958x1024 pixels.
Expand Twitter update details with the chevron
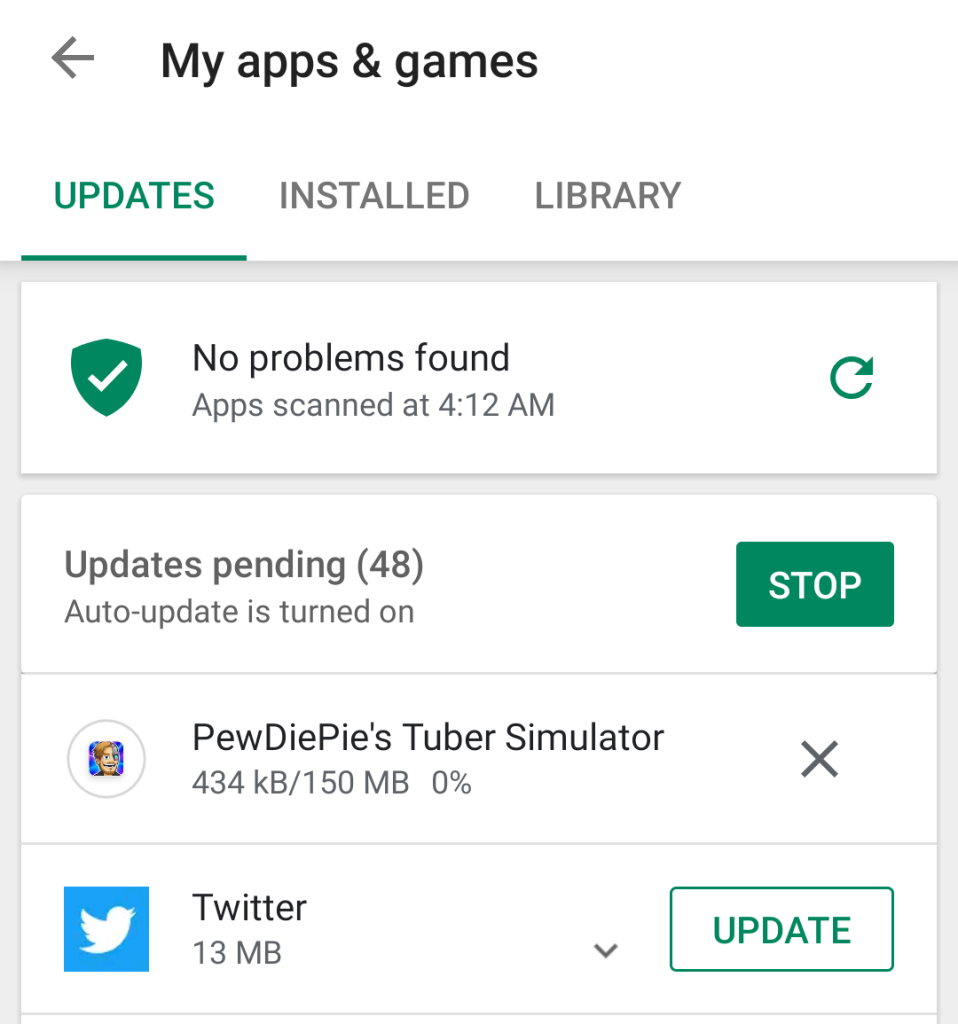[x=606, y=952]
